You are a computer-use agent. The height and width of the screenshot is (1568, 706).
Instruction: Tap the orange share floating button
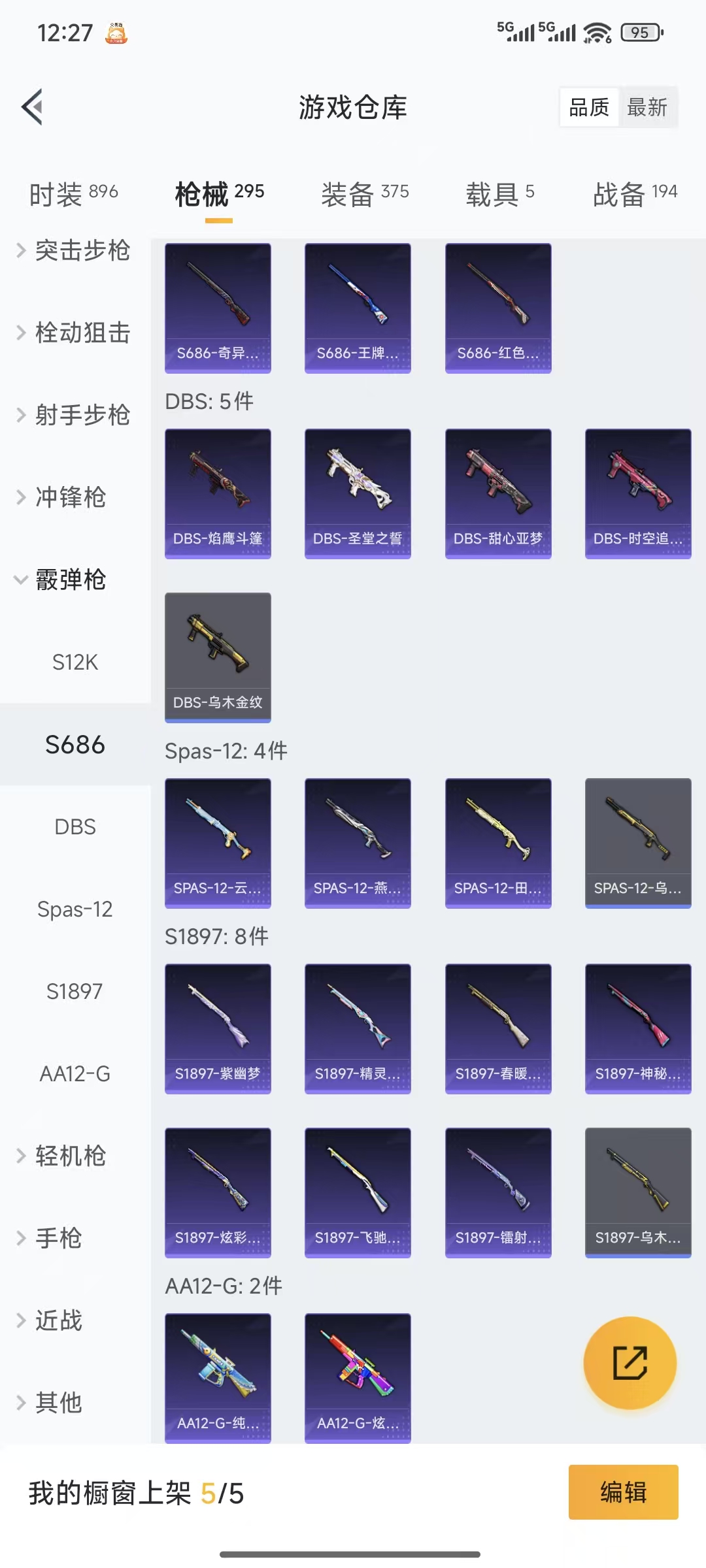[630, 1363]
